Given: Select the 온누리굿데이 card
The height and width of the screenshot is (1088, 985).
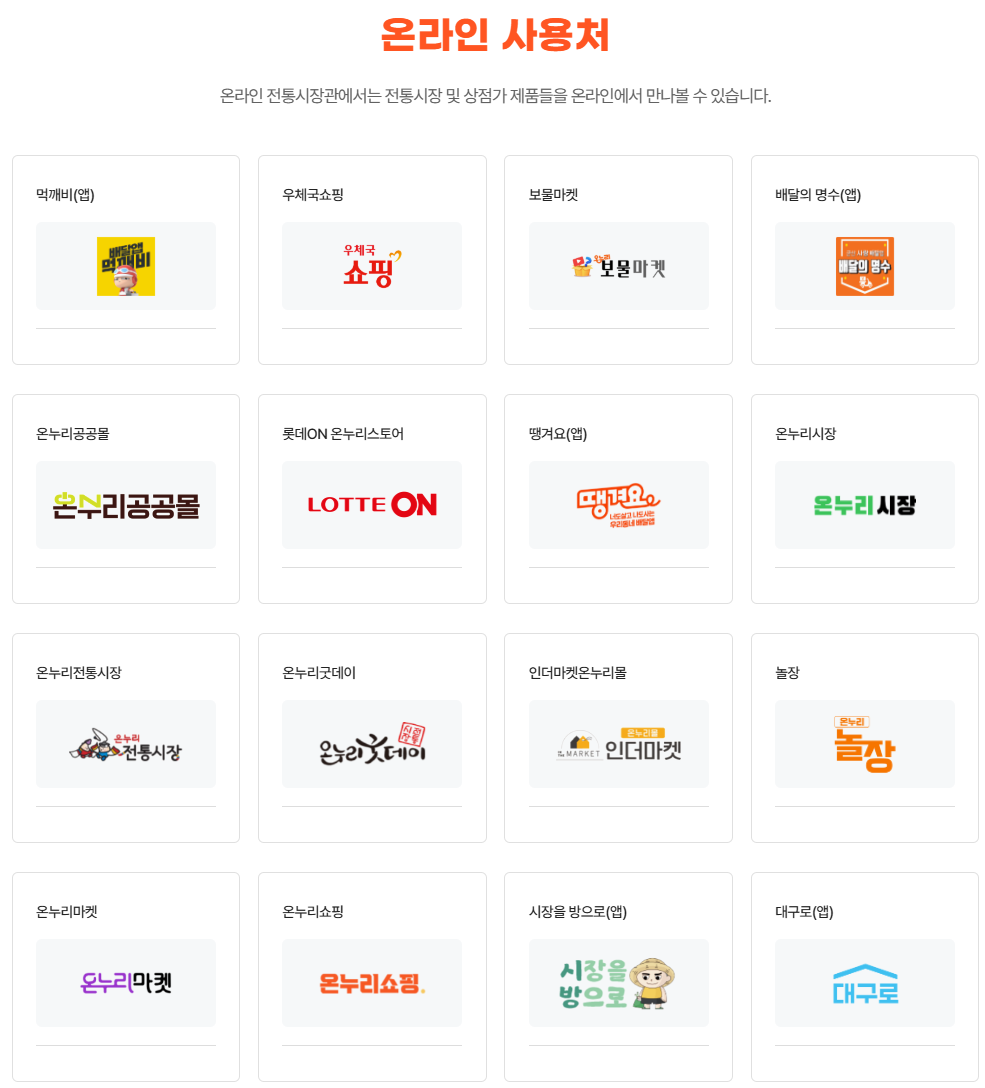Looking at the screenshot, I should (x=372, y=743).
